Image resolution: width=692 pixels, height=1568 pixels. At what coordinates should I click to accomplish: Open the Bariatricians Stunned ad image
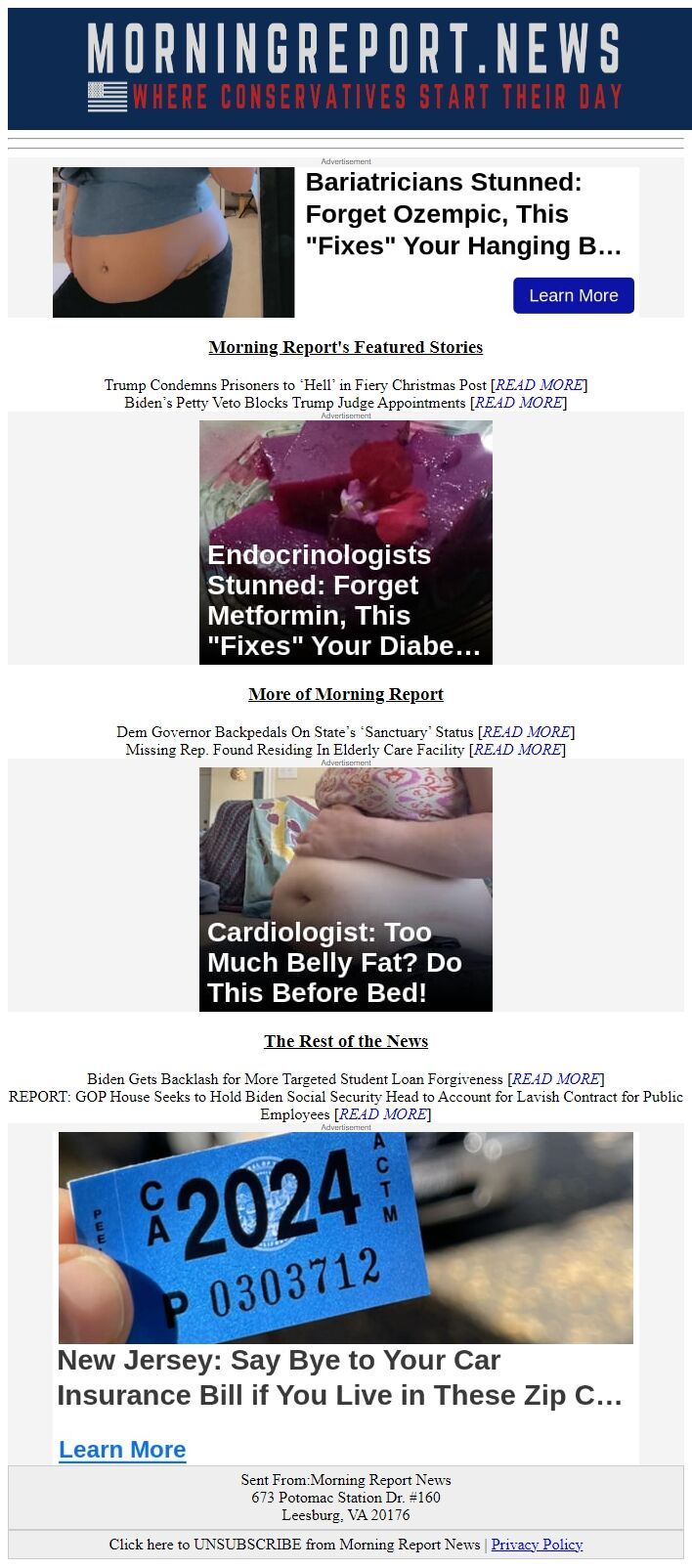point(173,241)
